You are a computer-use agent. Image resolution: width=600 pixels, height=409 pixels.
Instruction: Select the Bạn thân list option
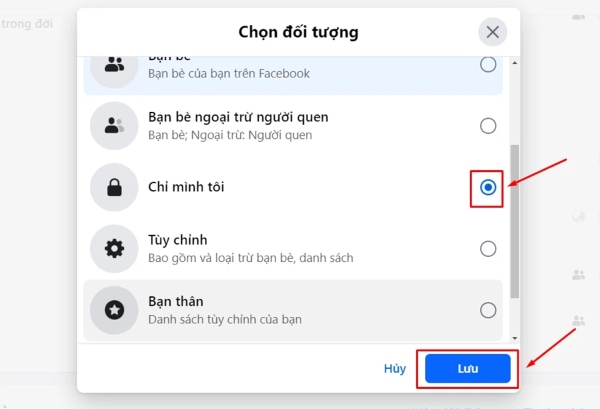[488, 310]
